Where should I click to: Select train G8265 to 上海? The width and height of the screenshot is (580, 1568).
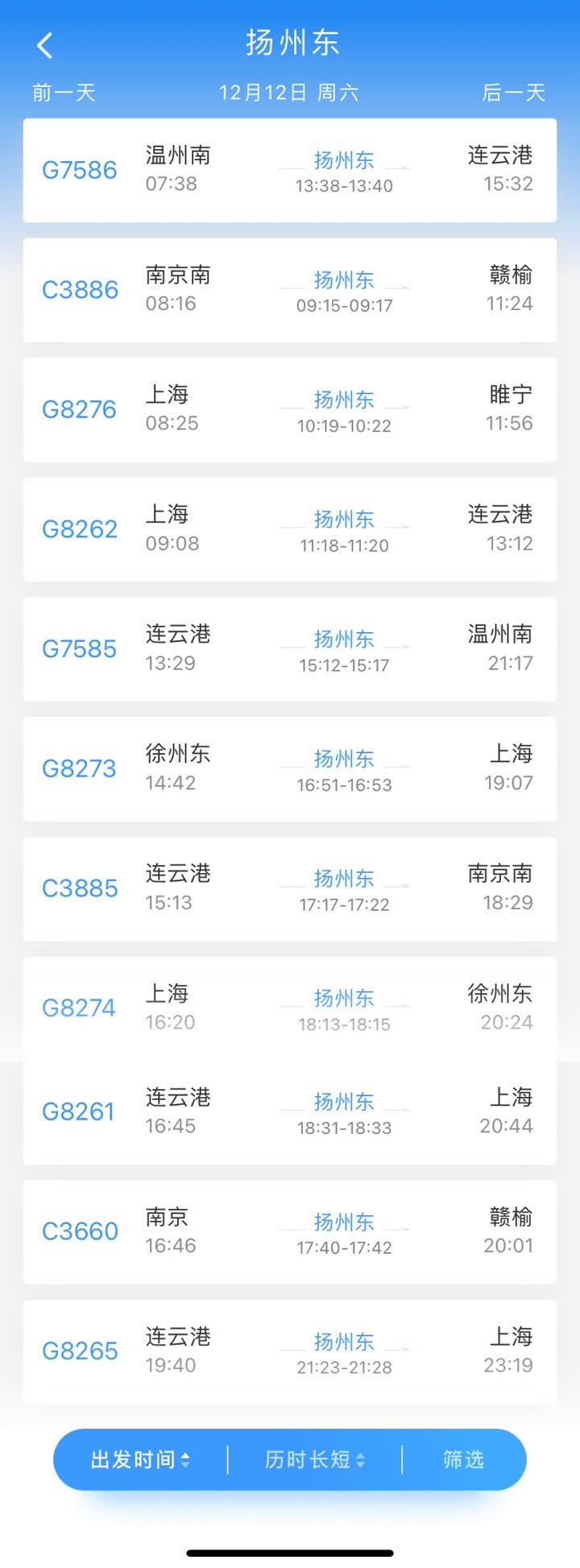point(289,1351)
